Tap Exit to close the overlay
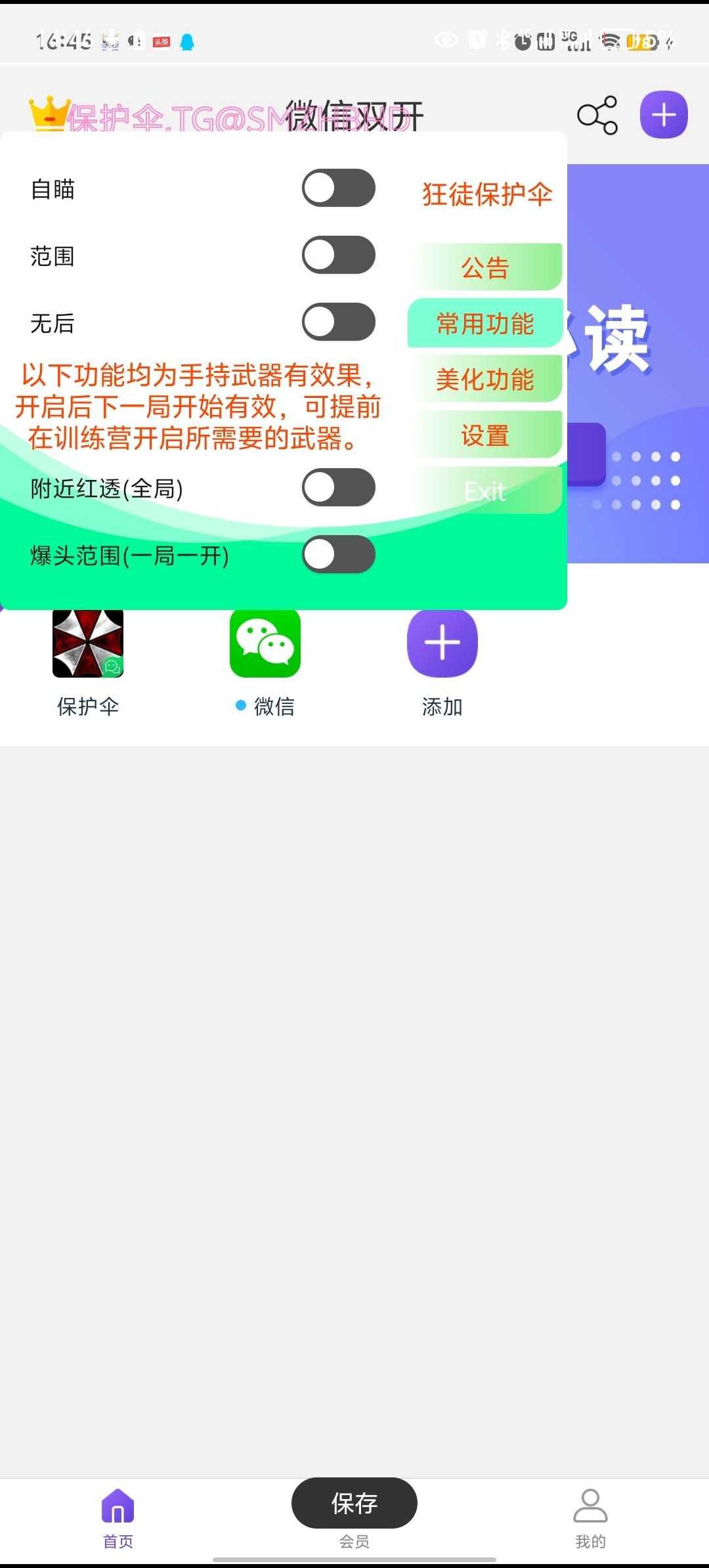 pos(485,491)
